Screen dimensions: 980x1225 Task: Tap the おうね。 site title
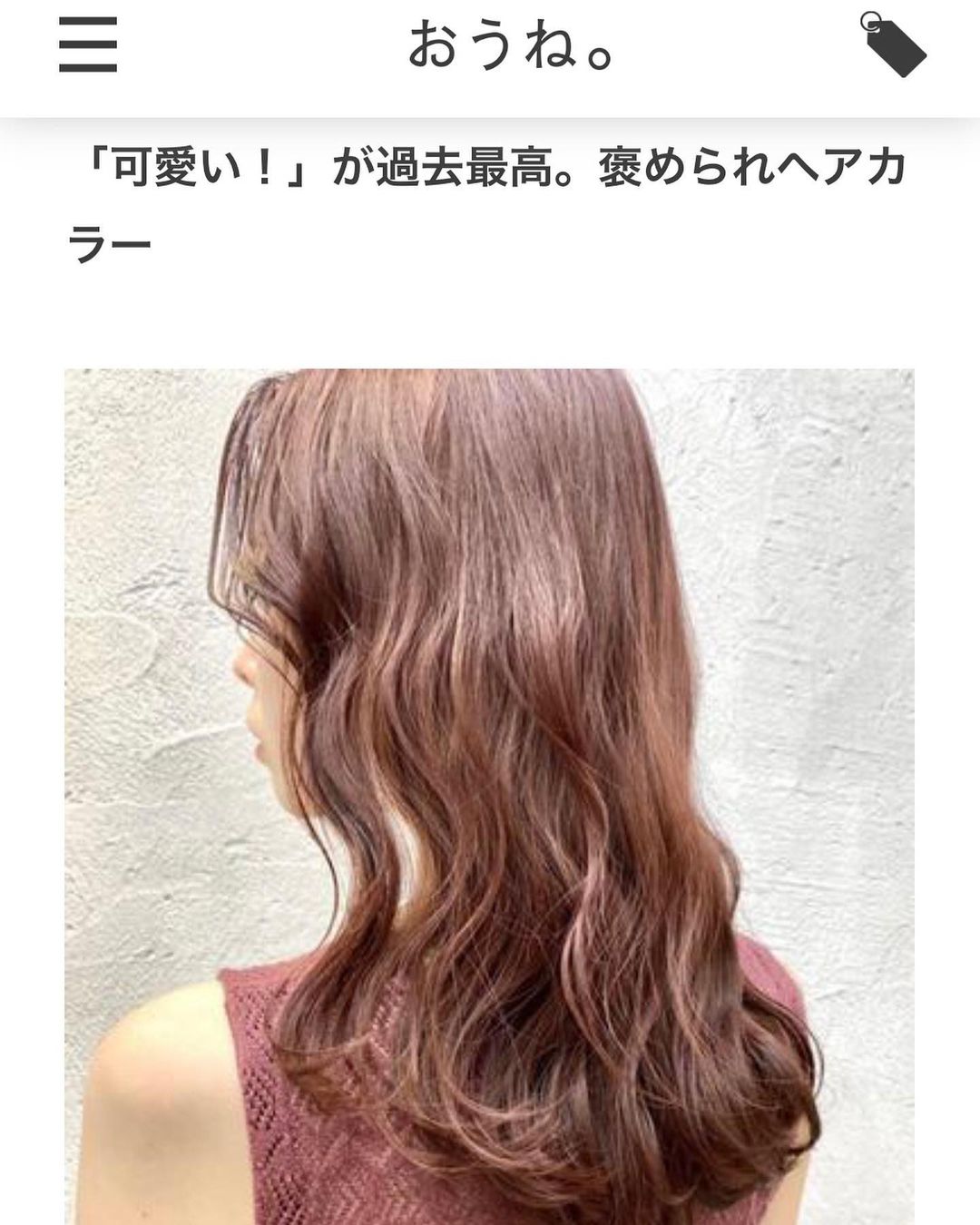pyautogui.click(x=512, y=47)
